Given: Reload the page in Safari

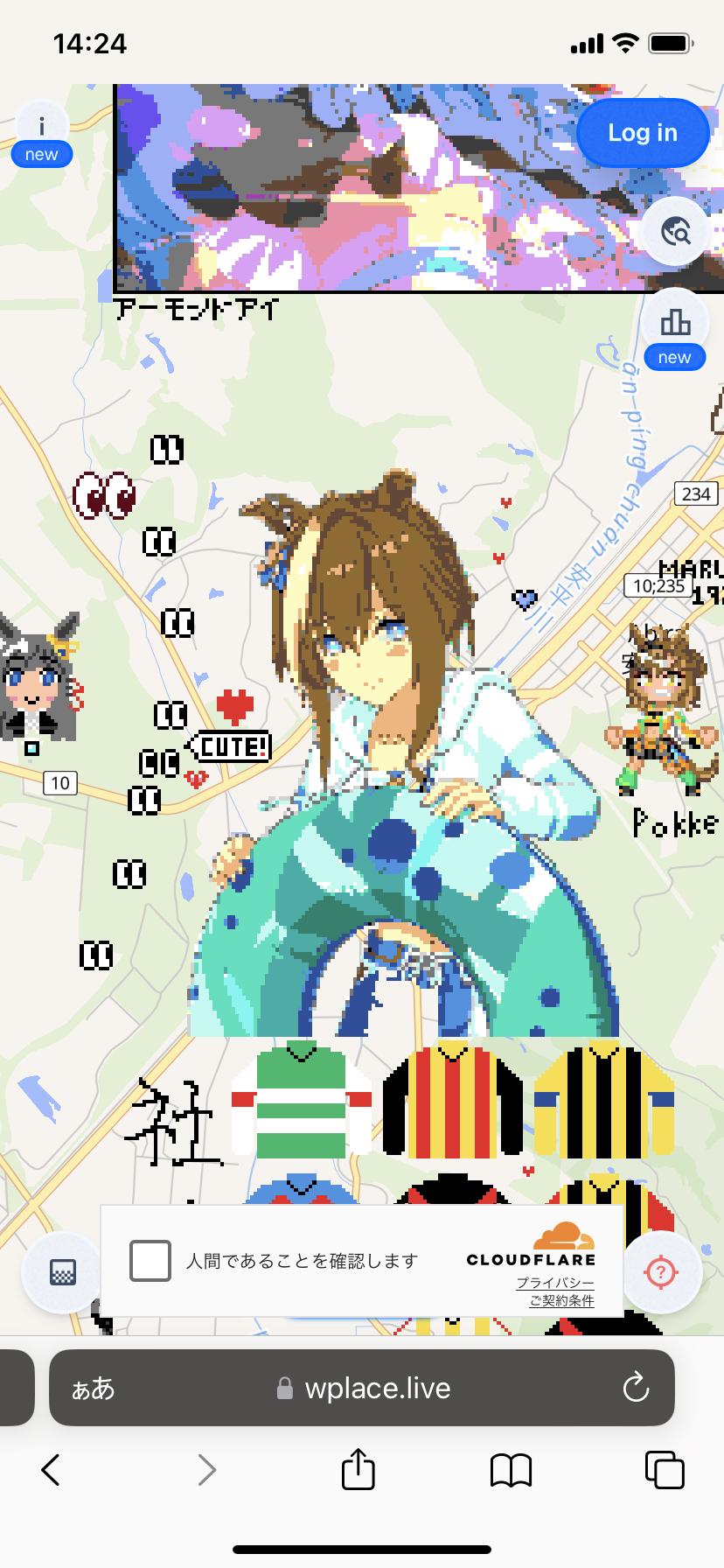Looking at the screenshot, I should 635,1388.
